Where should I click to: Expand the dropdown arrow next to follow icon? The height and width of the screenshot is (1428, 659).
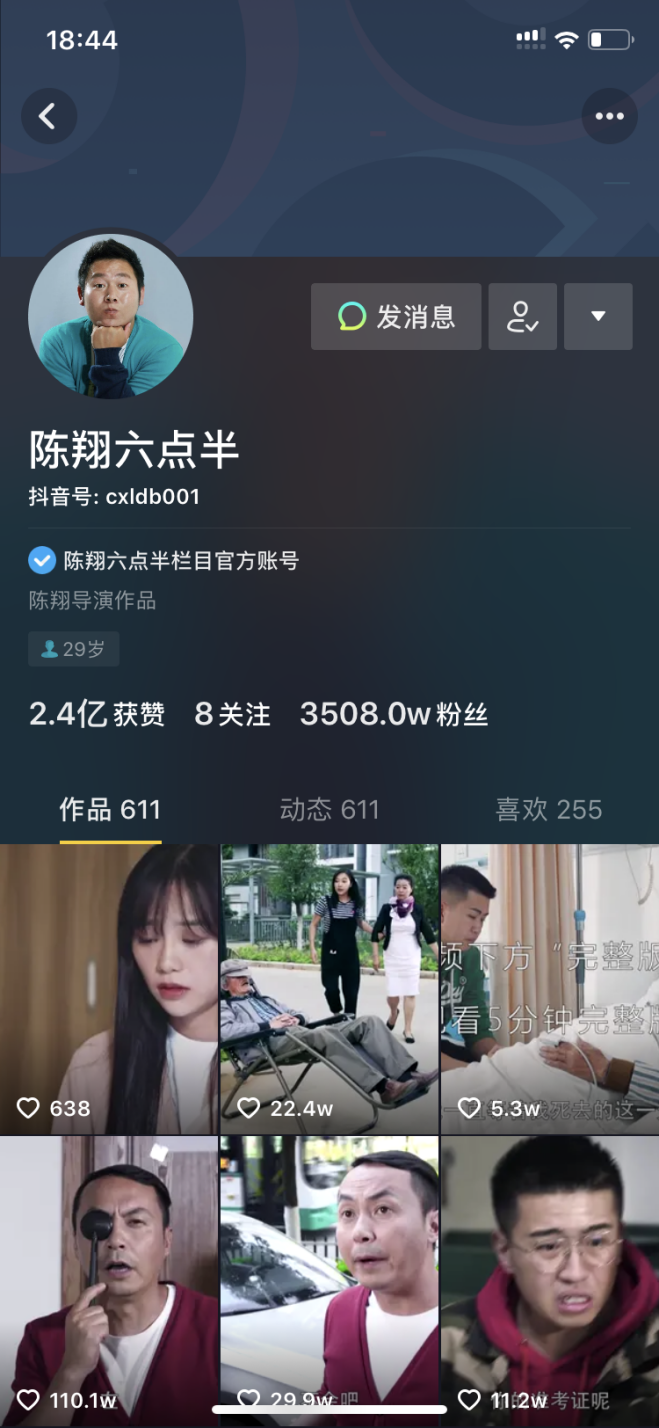click(598, 317)
